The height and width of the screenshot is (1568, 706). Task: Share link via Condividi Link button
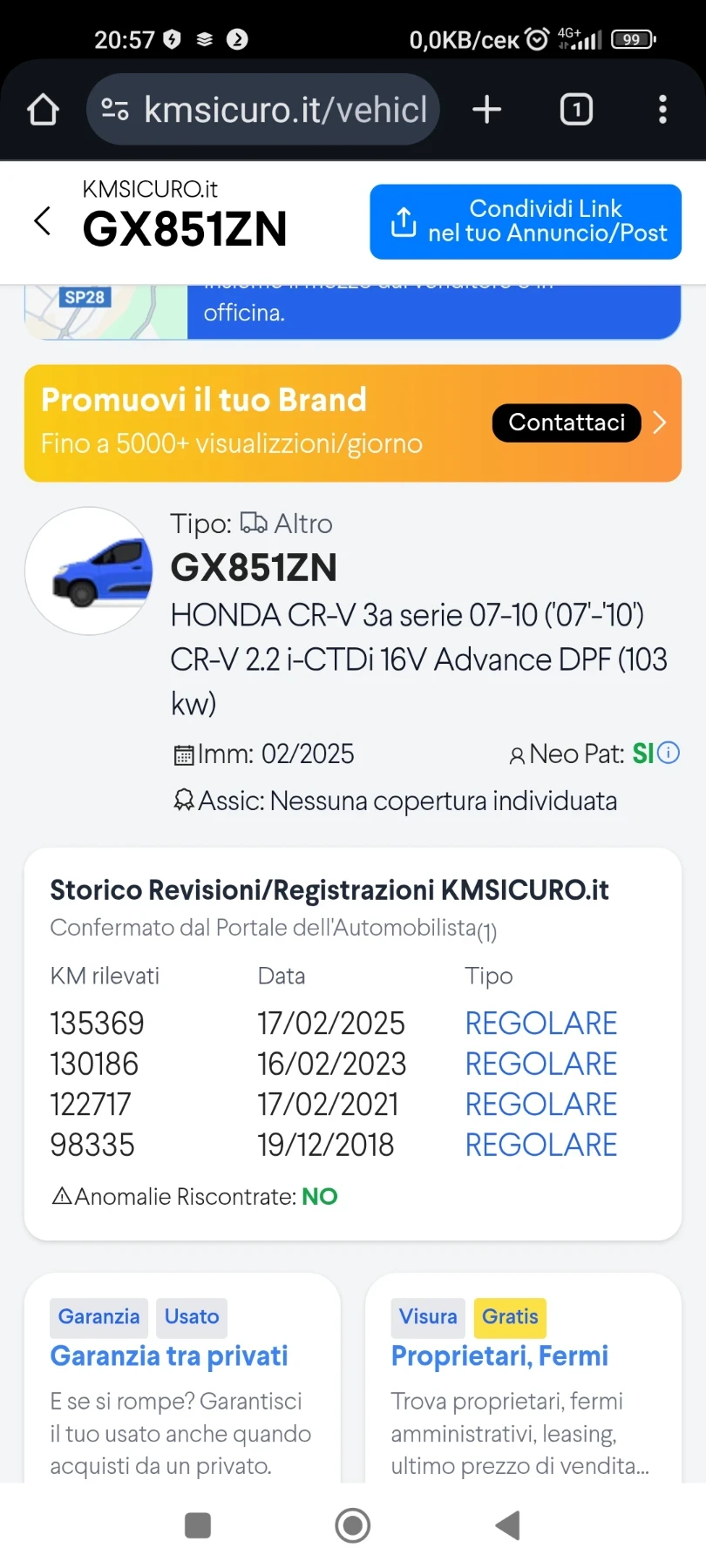click(526, 221)
